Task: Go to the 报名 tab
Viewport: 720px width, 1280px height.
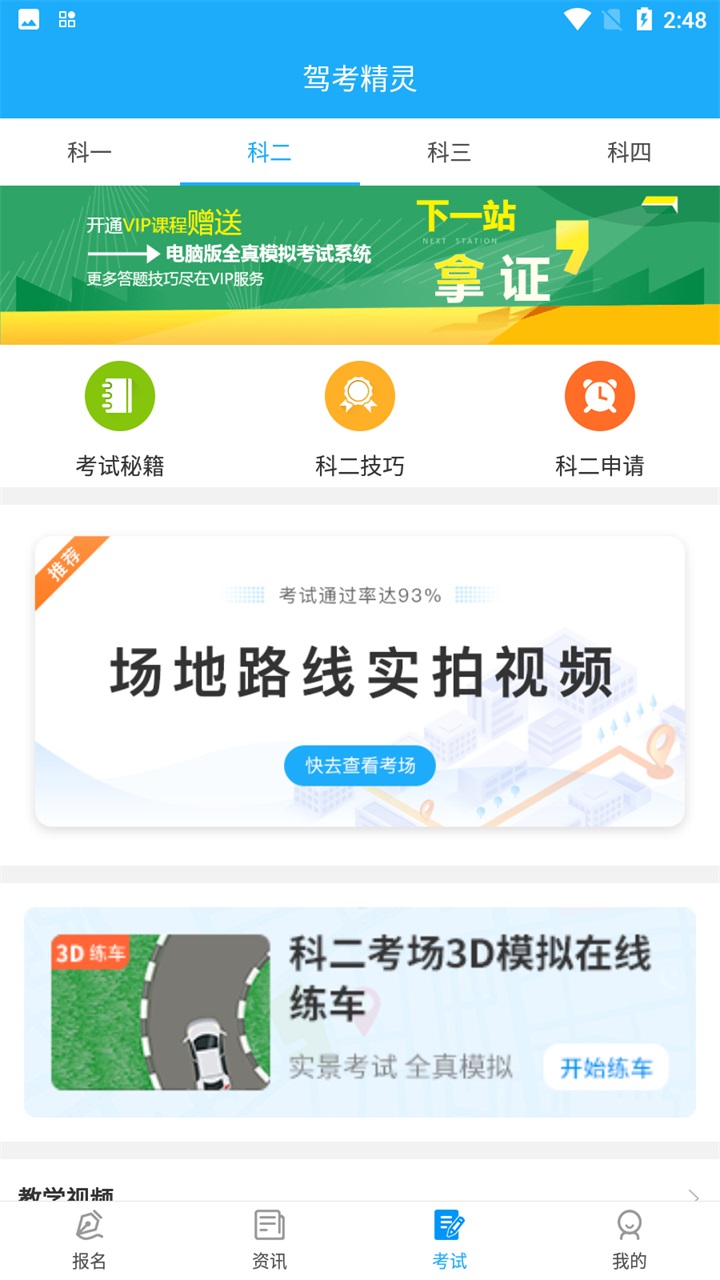Action: pyautogui.click(x=90, y=1240)
